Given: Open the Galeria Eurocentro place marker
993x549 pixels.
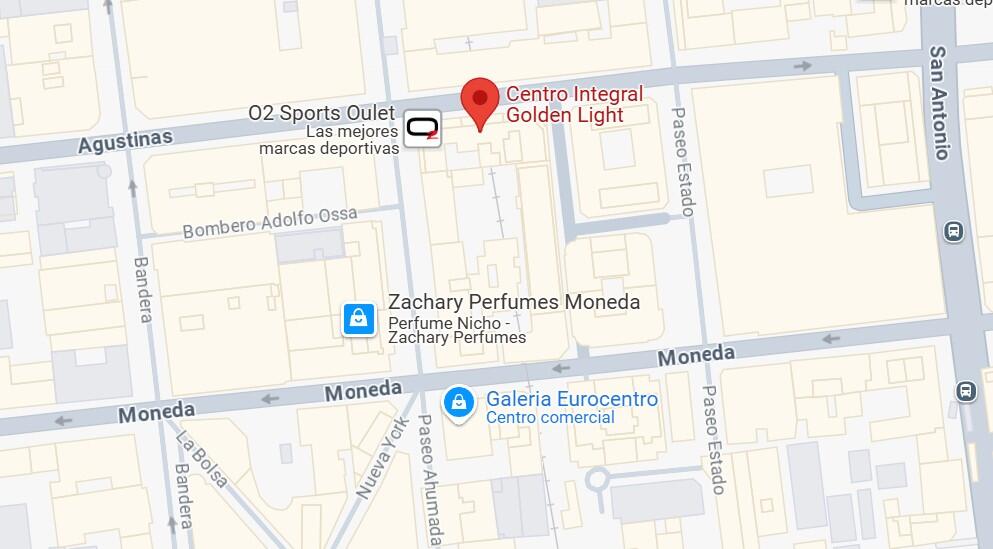Looking at the screenshot, I should click(x=459, y=403).
